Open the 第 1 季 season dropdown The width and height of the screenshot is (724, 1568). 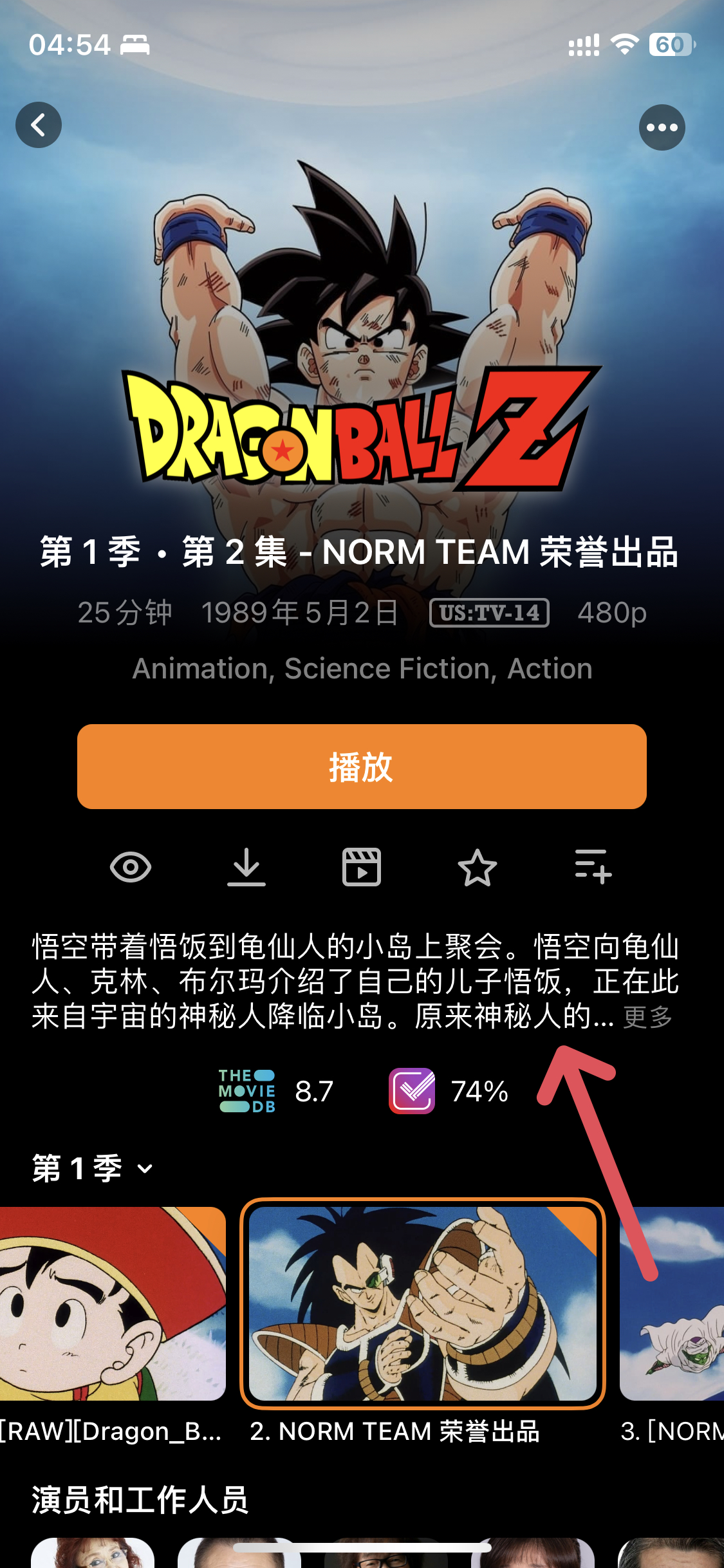pyautogui.click(x=93, y=1168)
